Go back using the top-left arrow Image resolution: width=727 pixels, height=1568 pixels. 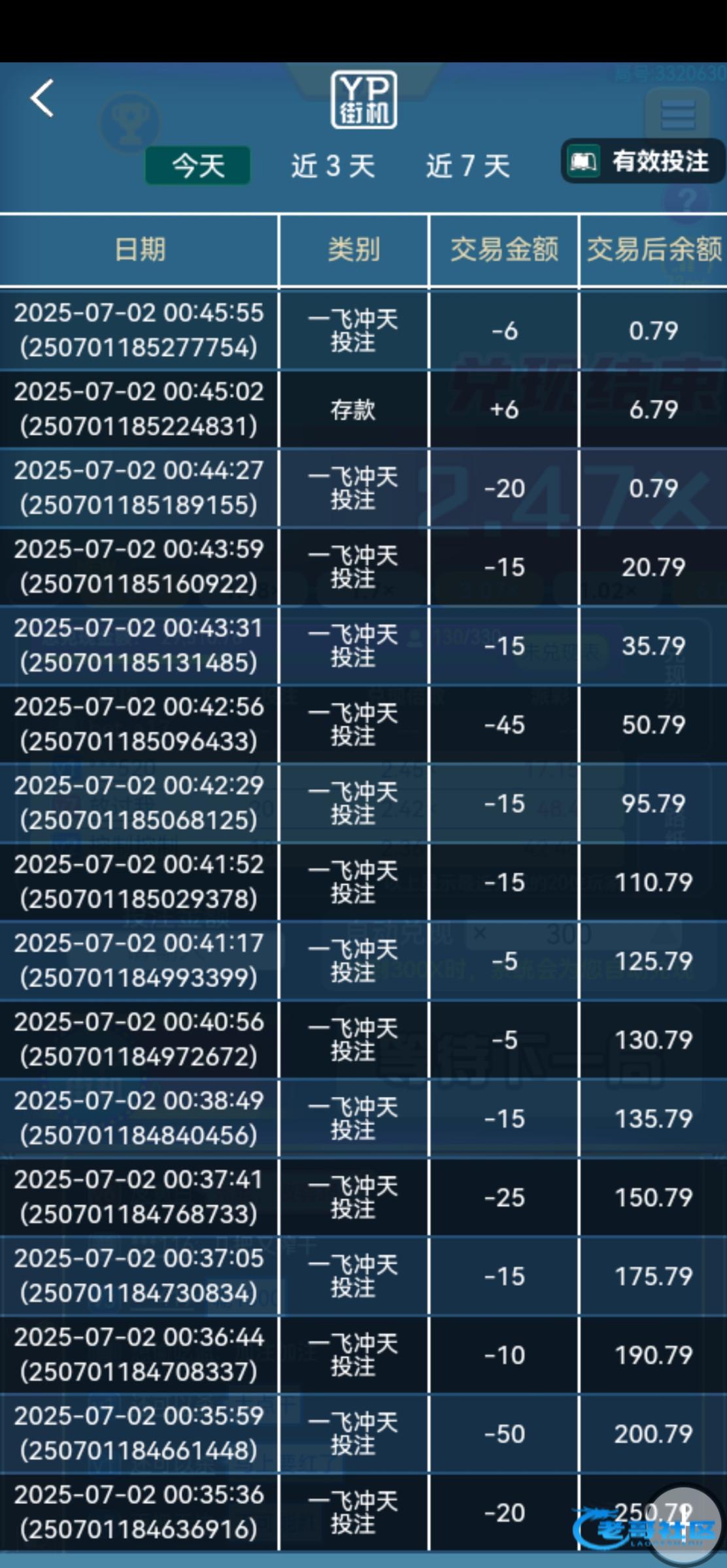point(42,99)
